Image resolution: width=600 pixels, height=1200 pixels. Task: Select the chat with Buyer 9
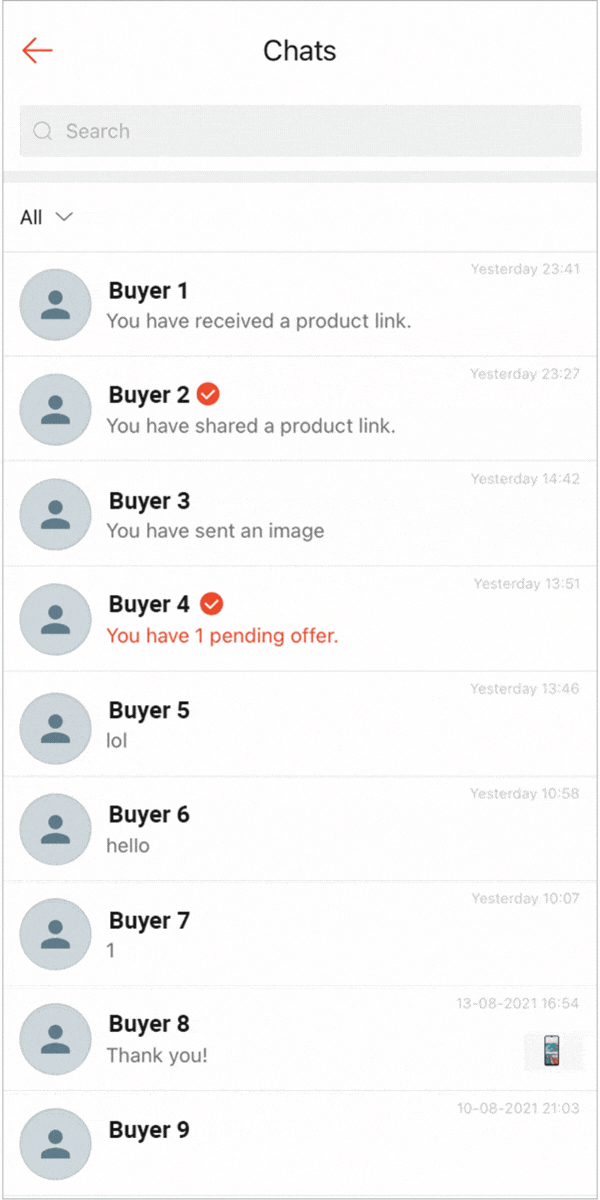pos(300,1142)
